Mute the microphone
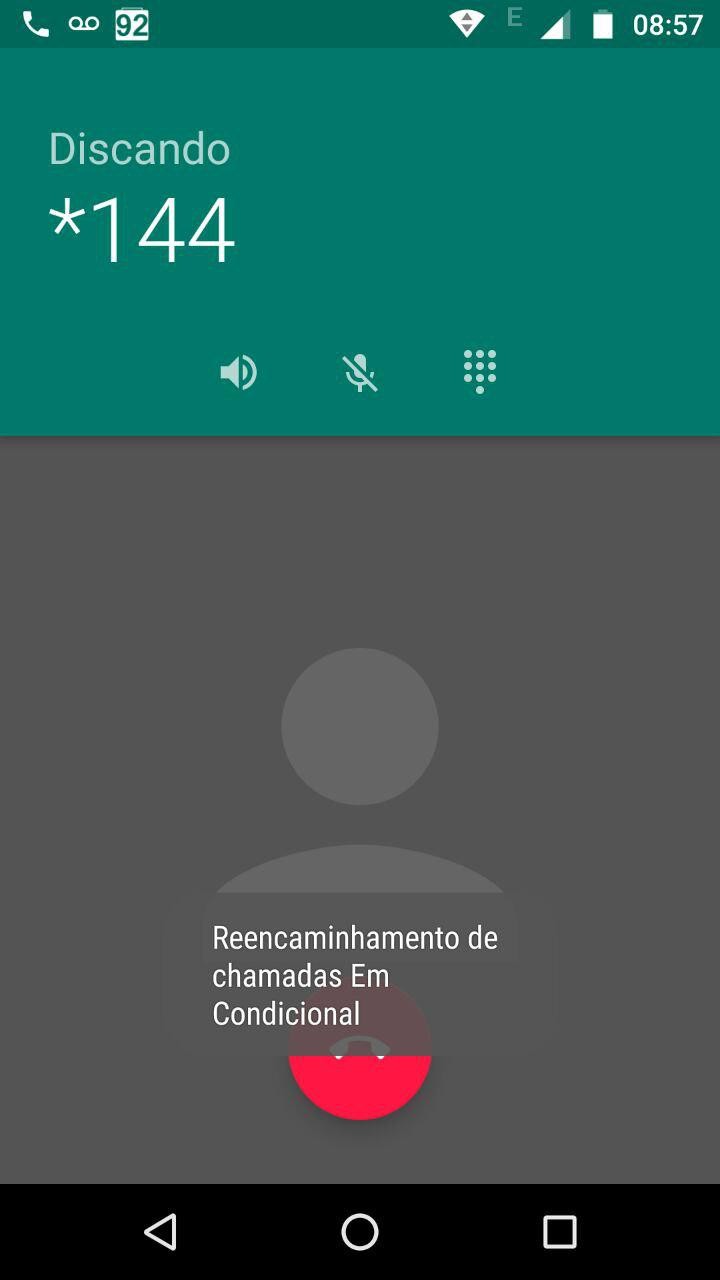Screen dimensions: 720x1280 (x=360, y=373)
